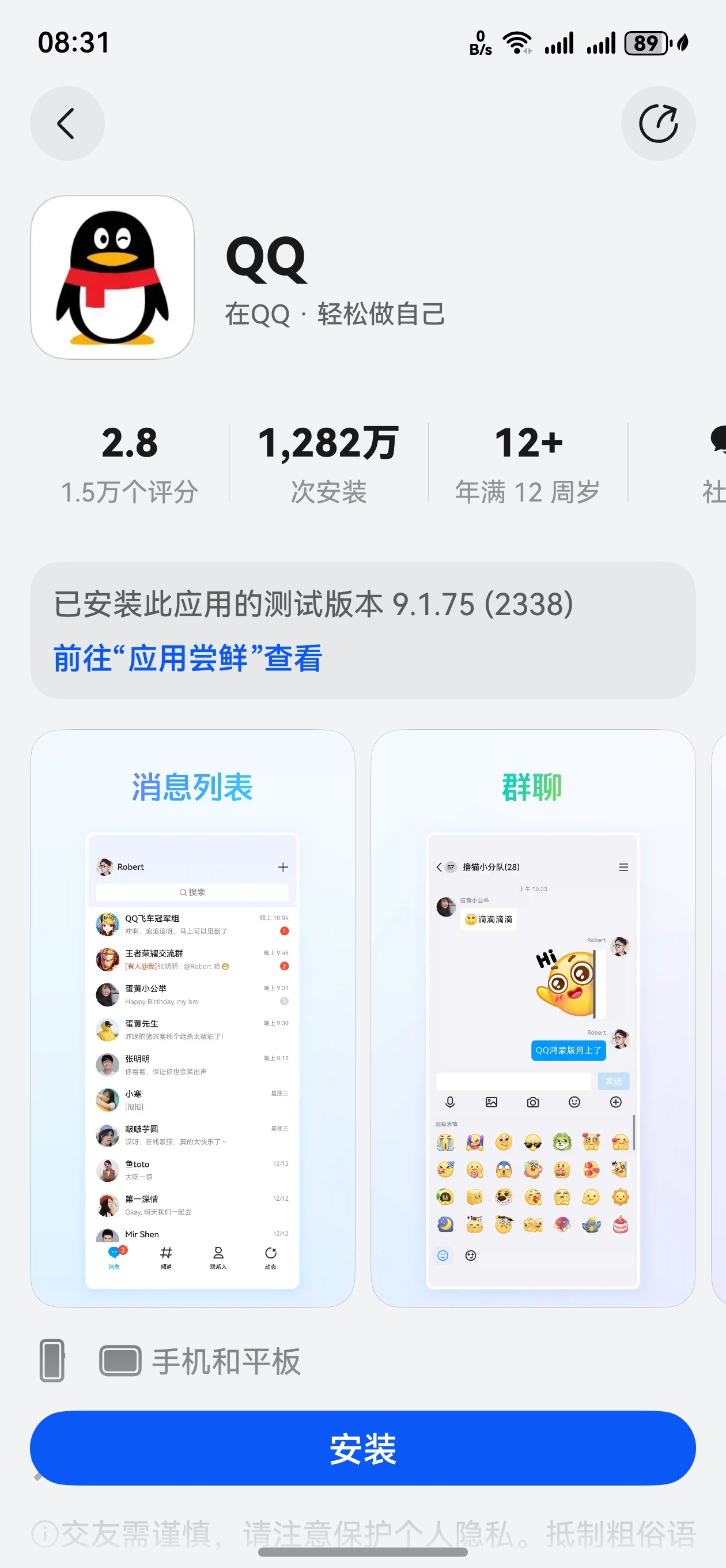
Task: Go back to the previous page
Action: 67,123
